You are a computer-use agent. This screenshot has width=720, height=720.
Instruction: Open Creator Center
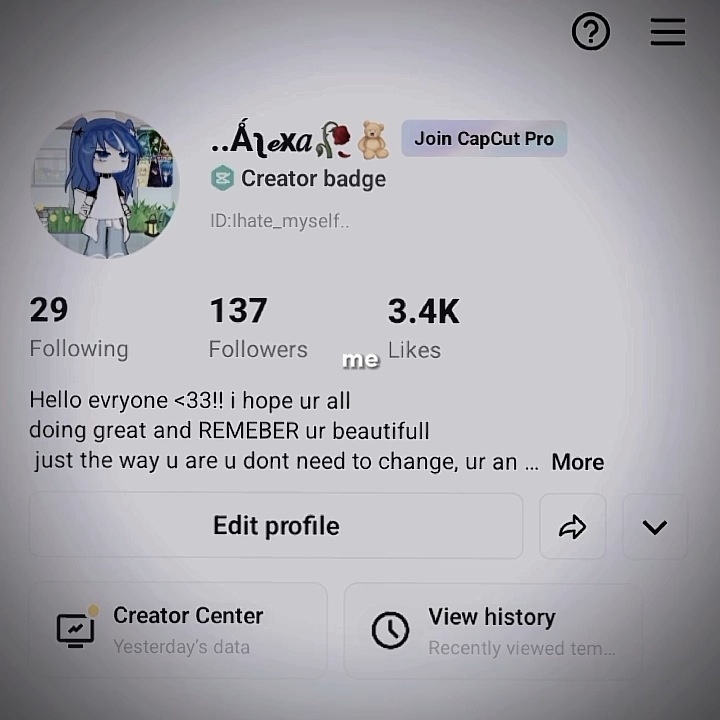(178, 629)
